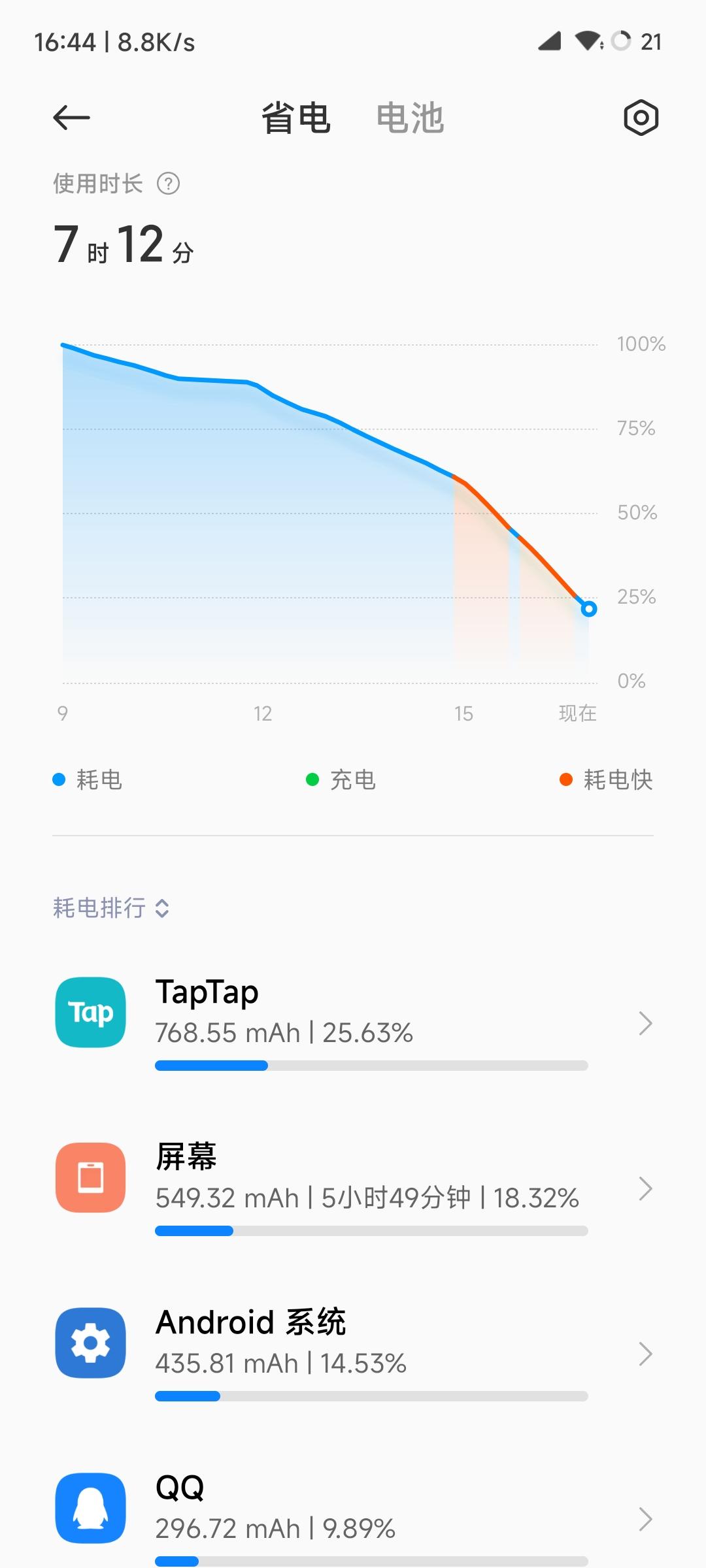706x1568 pixels.
Task: Select the 省电 tab
Action: tap(295, 118)
